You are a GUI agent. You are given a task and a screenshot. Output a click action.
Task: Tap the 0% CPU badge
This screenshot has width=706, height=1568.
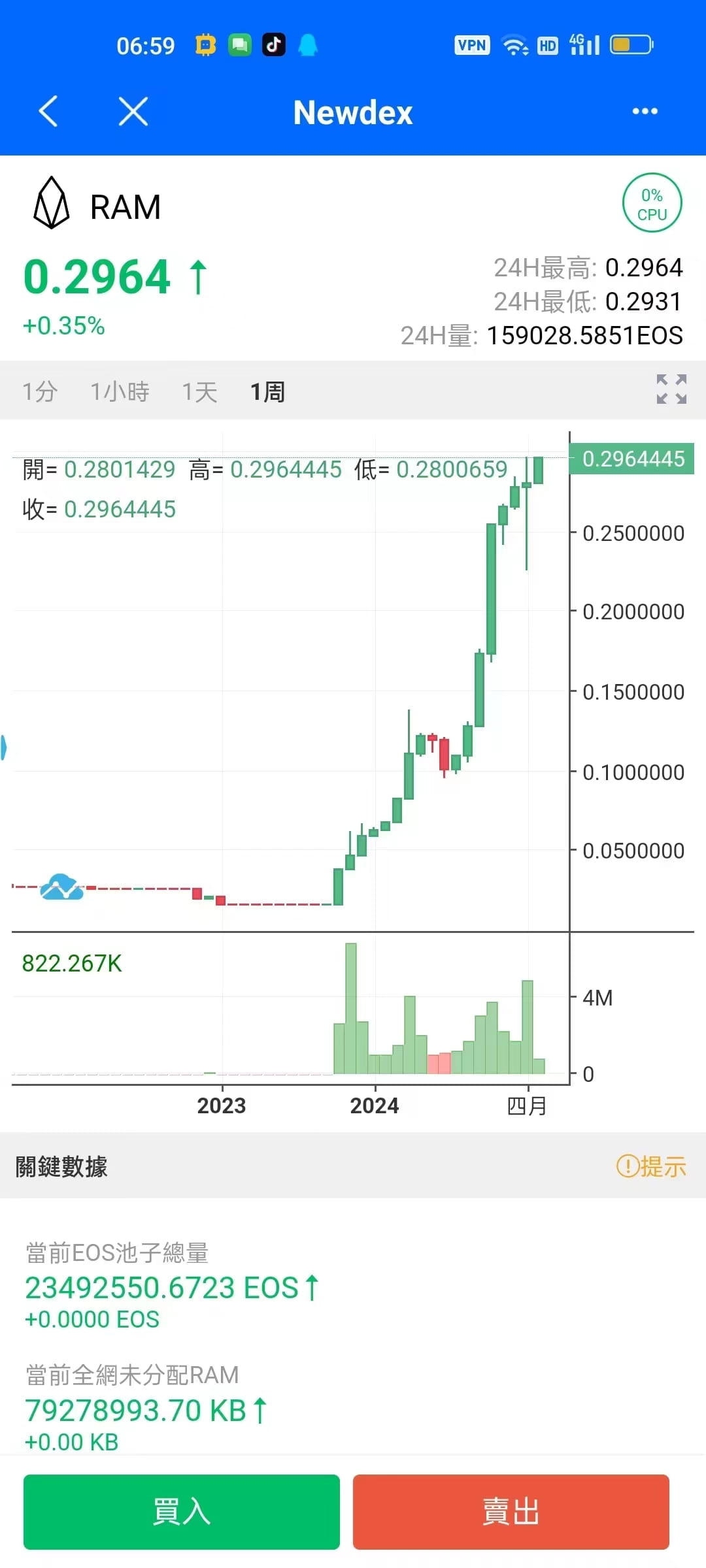[x=652, y=204]
